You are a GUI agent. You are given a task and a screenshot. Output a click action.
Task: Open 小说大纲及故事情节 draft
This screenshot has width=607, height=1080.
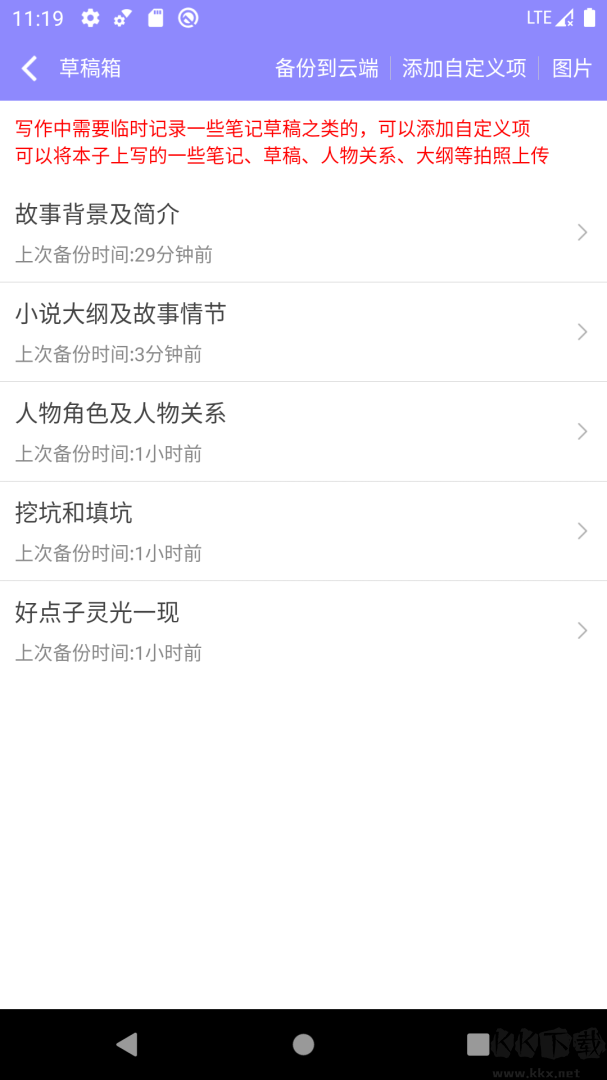(303, 332)
